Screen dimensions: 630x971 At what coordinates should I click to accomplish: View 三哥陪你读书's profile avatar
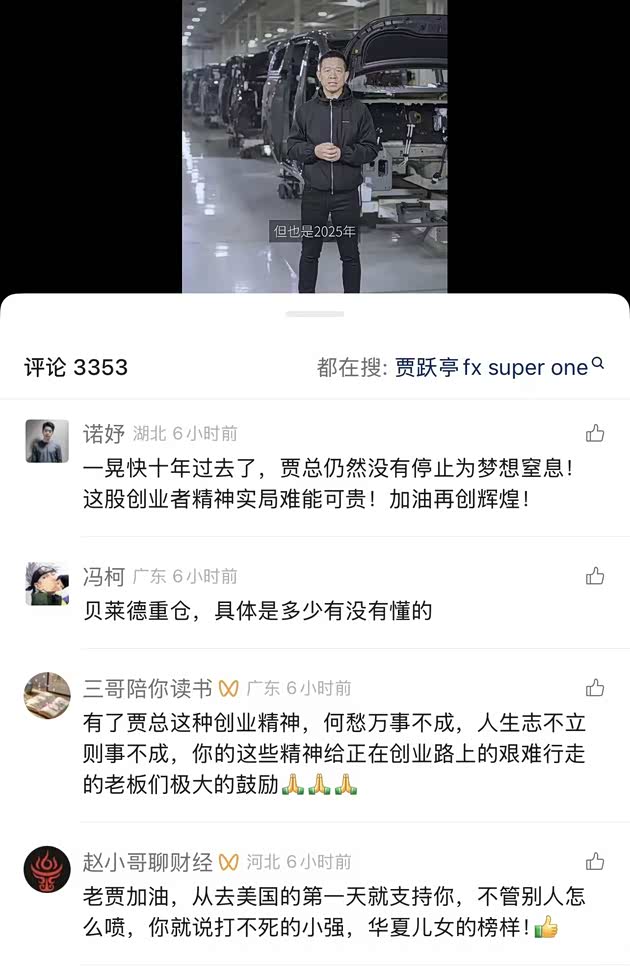click(x=47, y=696)
